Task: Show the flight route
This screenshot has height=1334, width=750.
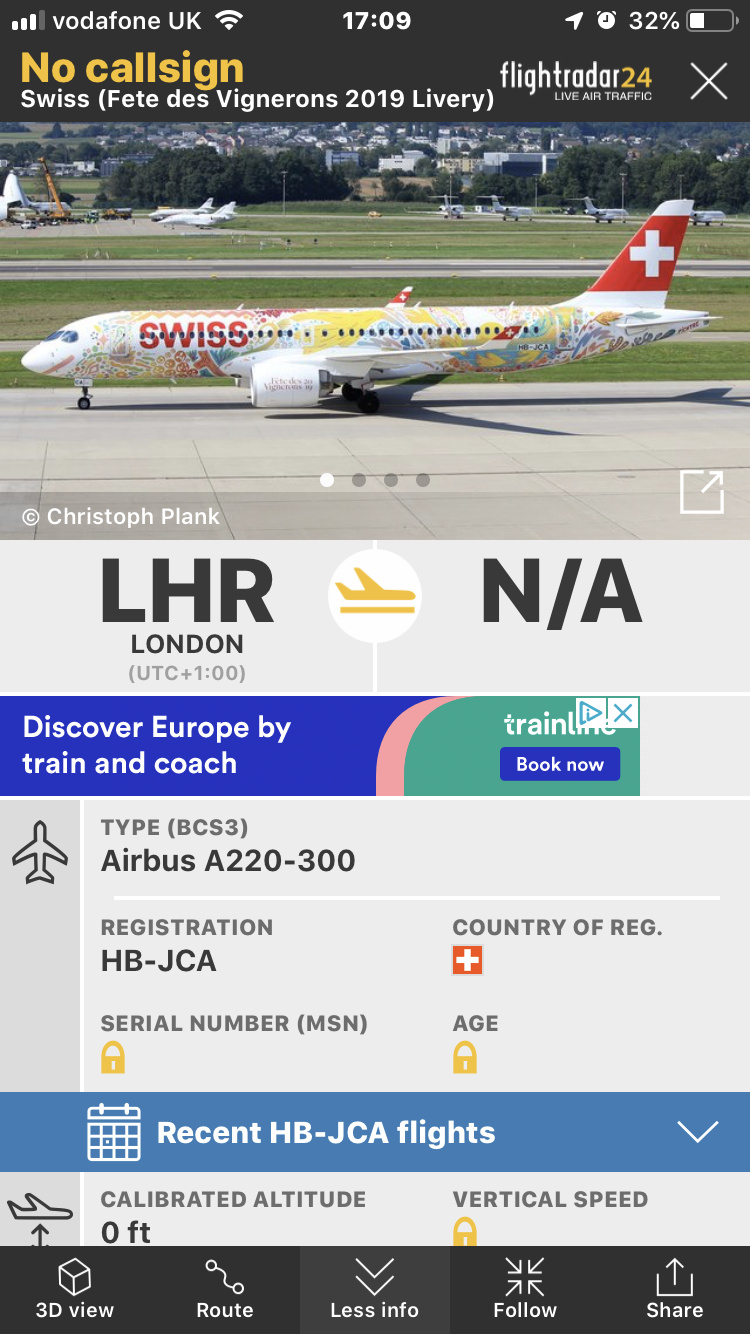Action: 225,1290
